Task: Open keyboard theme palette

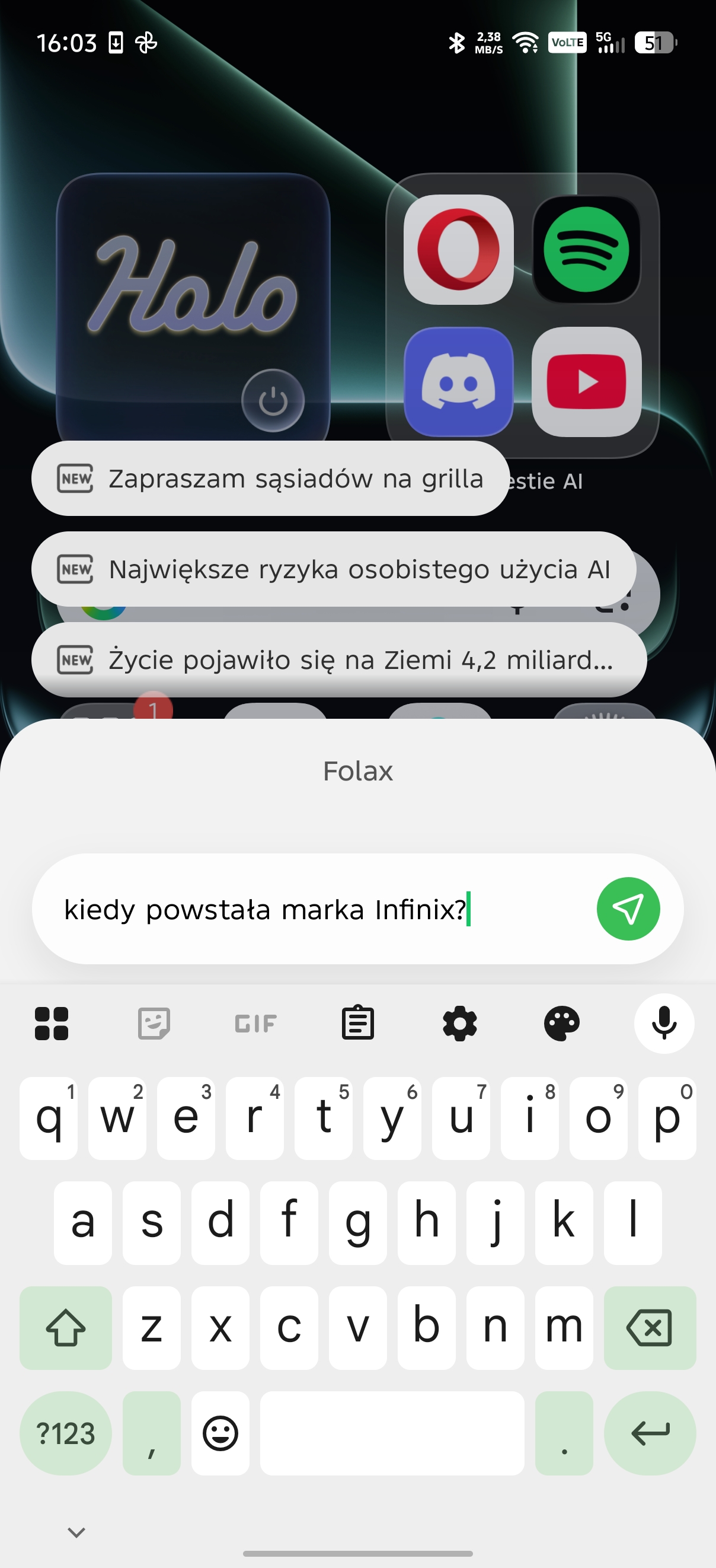Action: click(561, 1022)
